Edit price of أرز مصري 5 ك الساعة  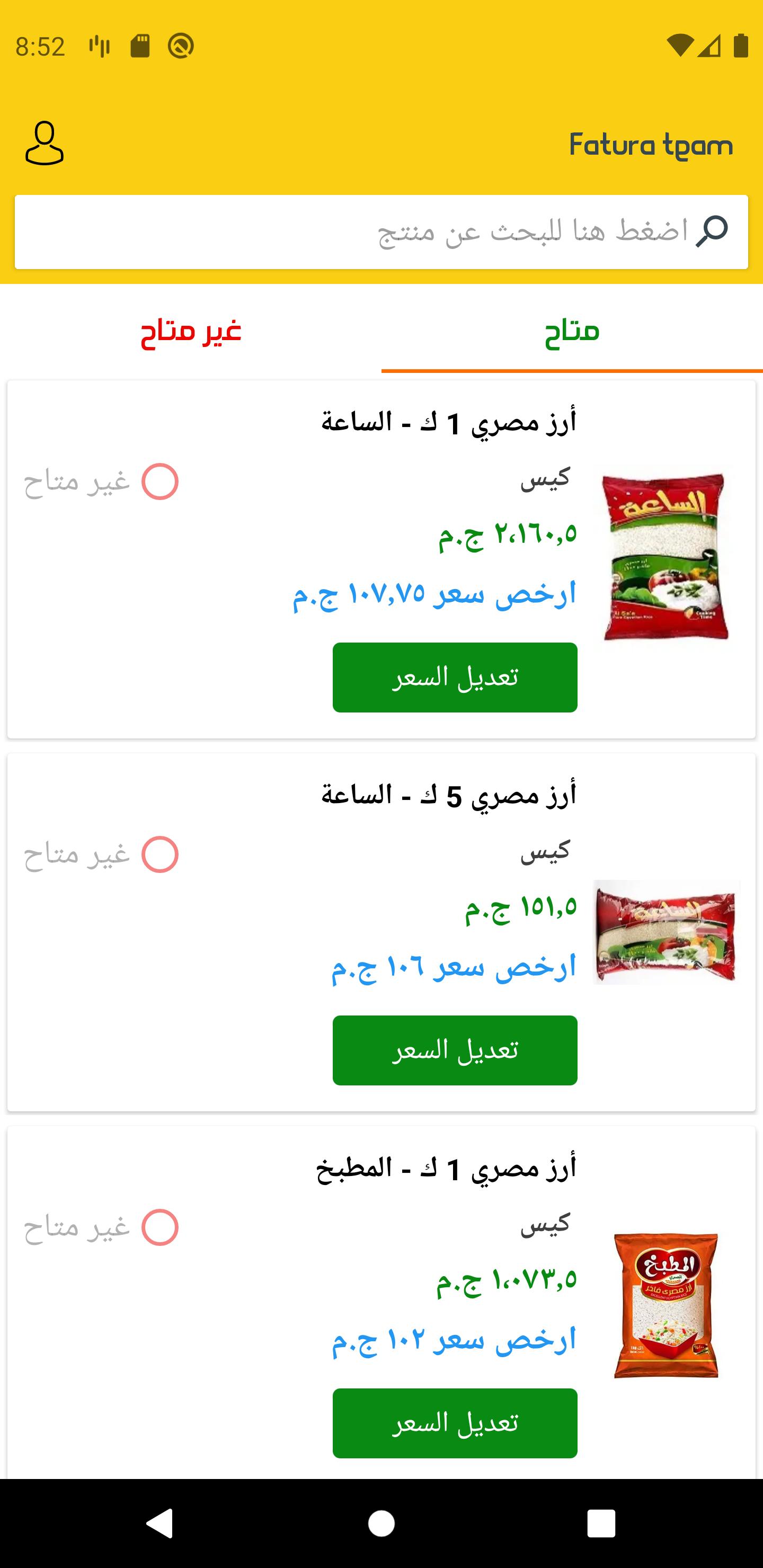(455, 1050)
